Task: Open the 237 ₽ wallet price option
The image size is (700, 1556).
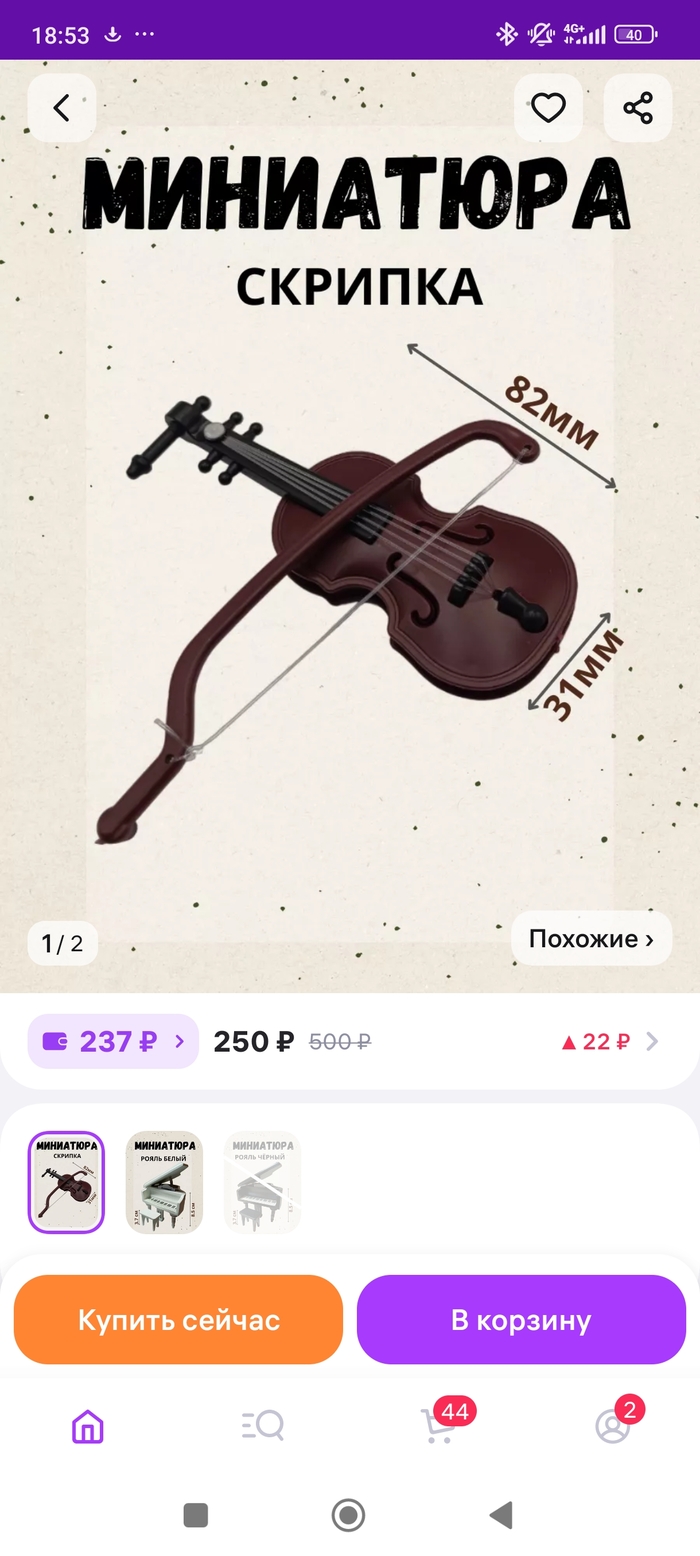Action: pyautogui.click(x=113, y=1041)
